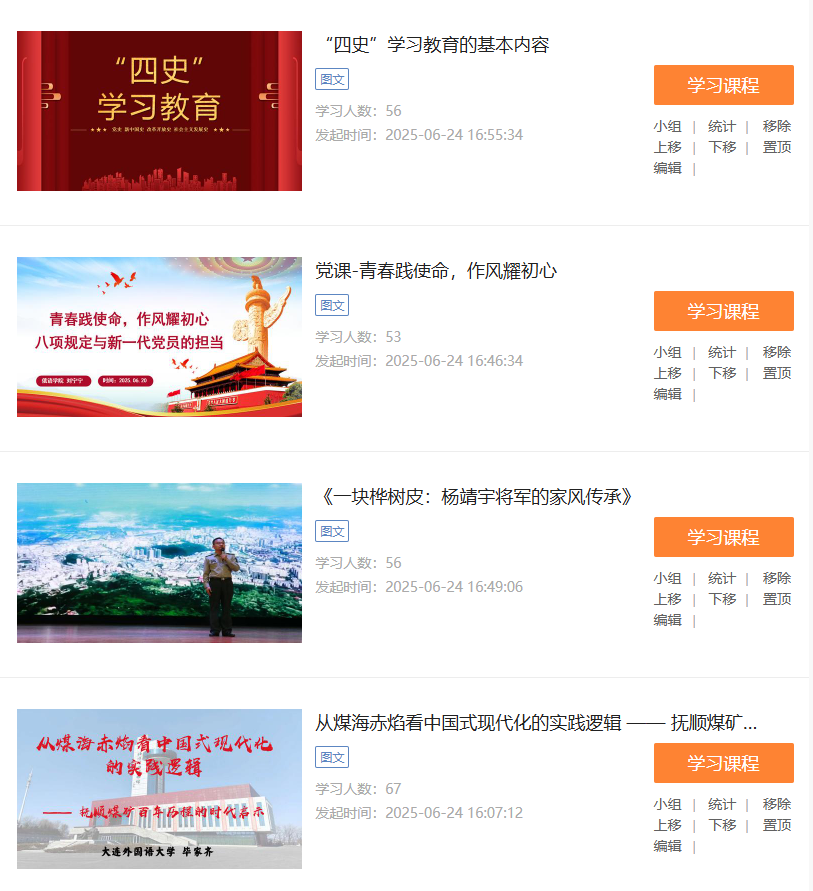Screen dimensions: 813x891
Task: Tap 上移 for 从煤海赤焰 course
Action: pos(667,825)
